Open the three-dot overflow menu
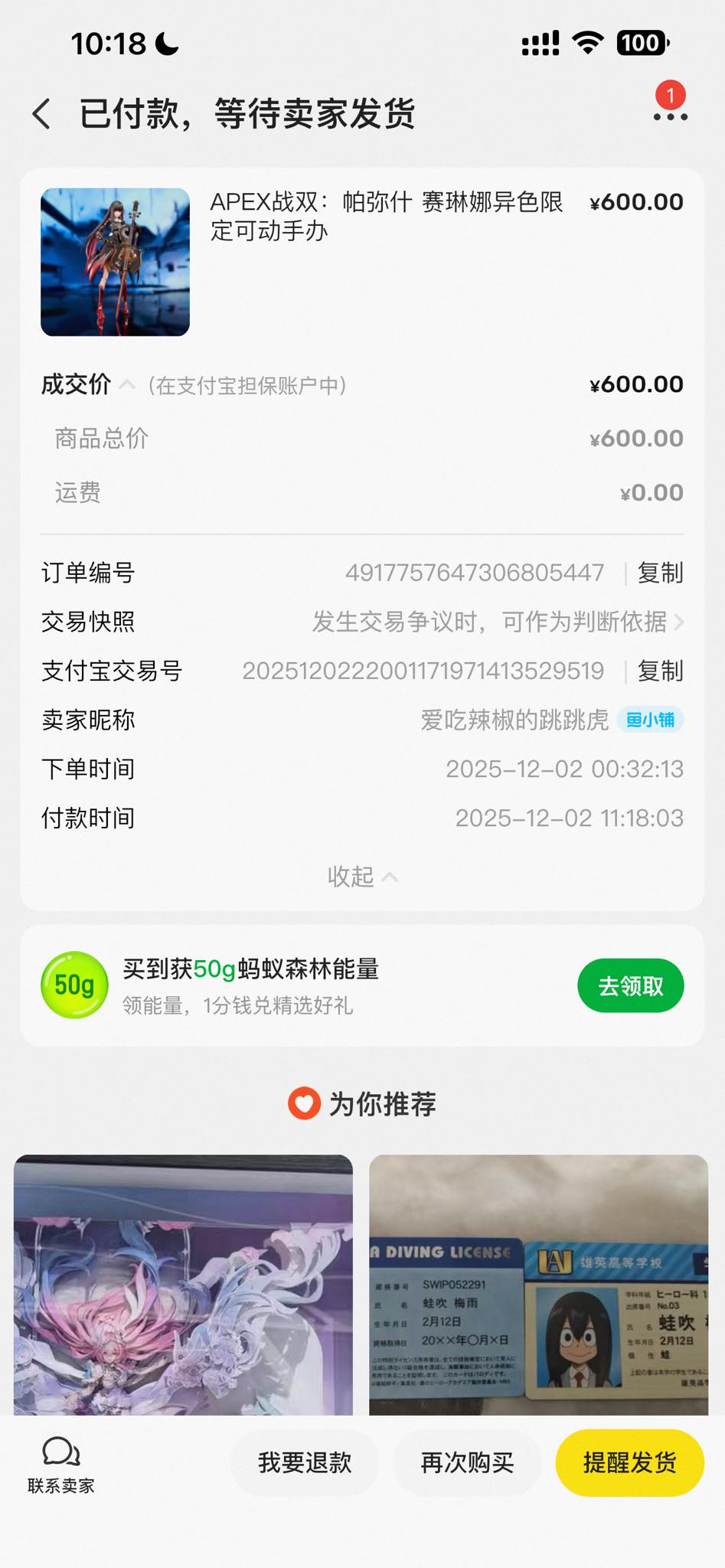725x1568 pixels. (670, 116)
